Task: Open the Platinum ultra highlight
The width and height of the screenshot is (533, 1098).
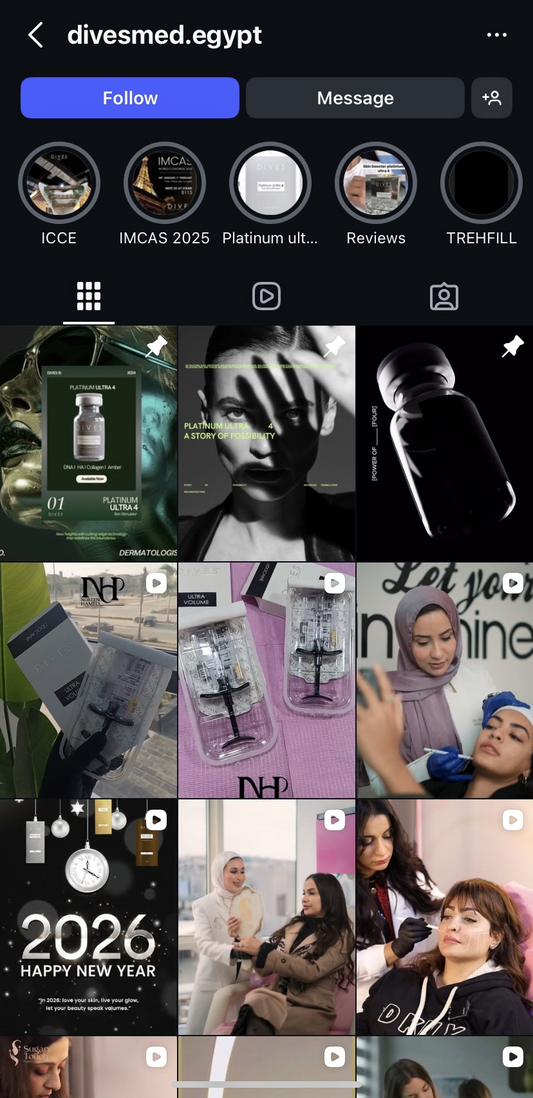Action: click(270, 183)
